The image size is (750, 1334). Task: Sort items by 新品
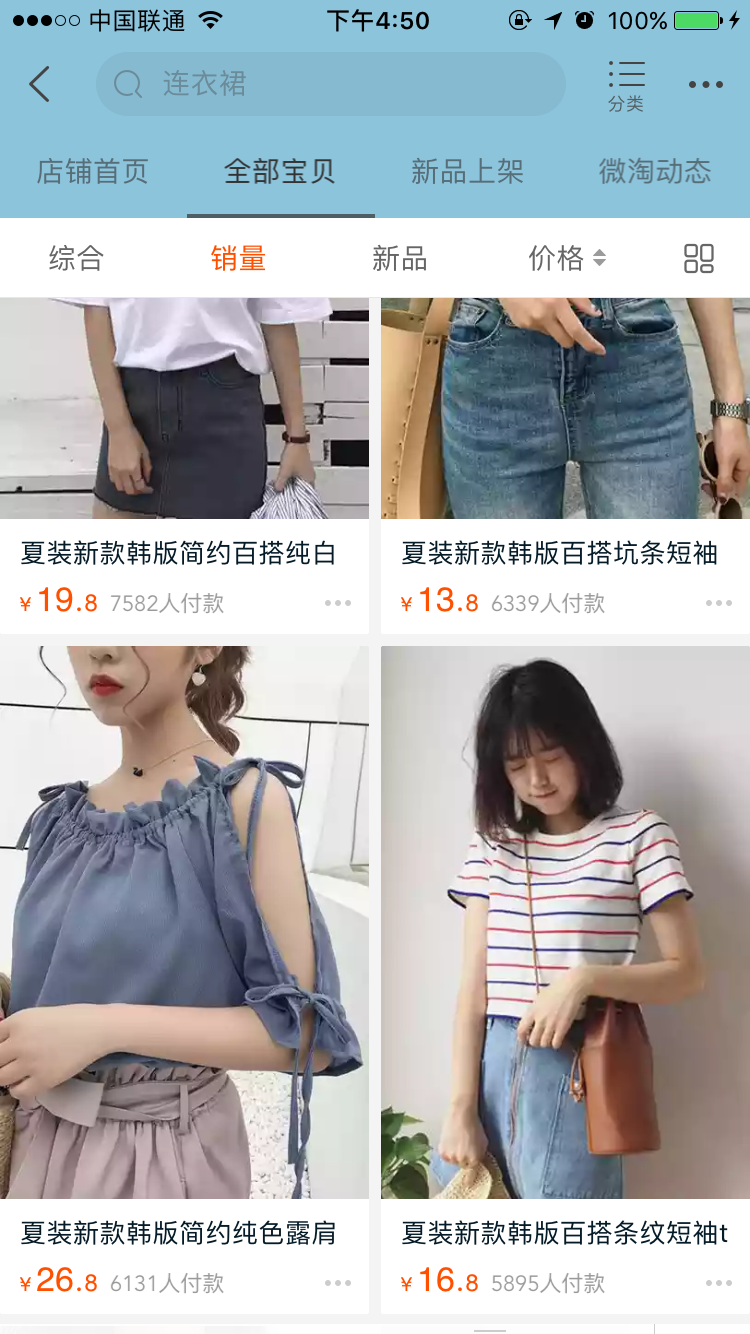coord(399,258)
